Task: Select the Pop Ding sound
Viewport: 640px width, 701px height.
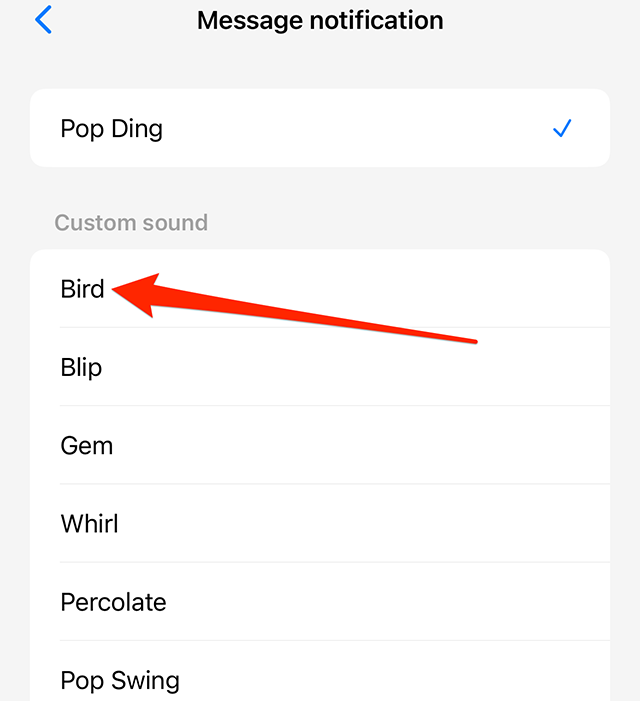Action: coord(111,129)
